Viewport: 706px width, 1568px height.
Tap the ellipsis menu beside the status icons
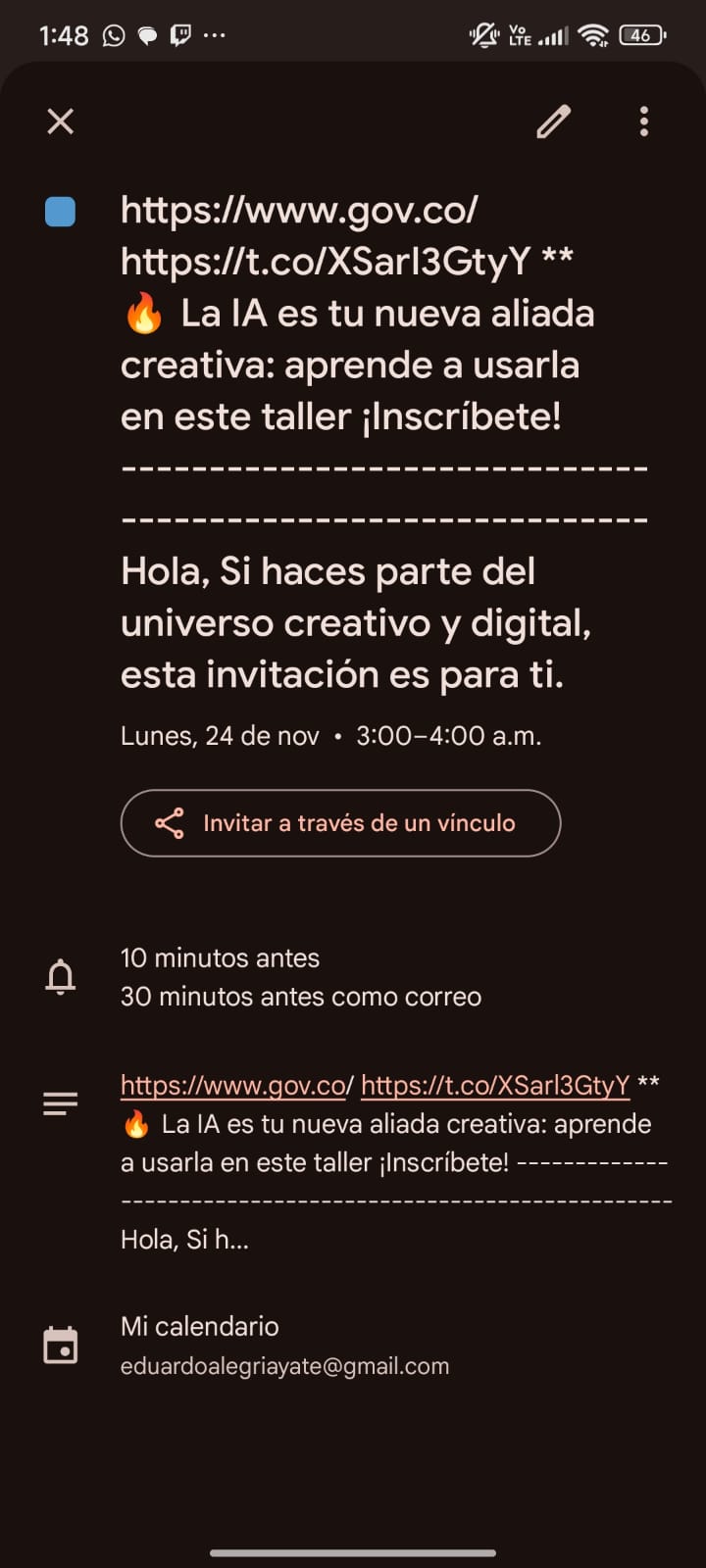point(215,34)
